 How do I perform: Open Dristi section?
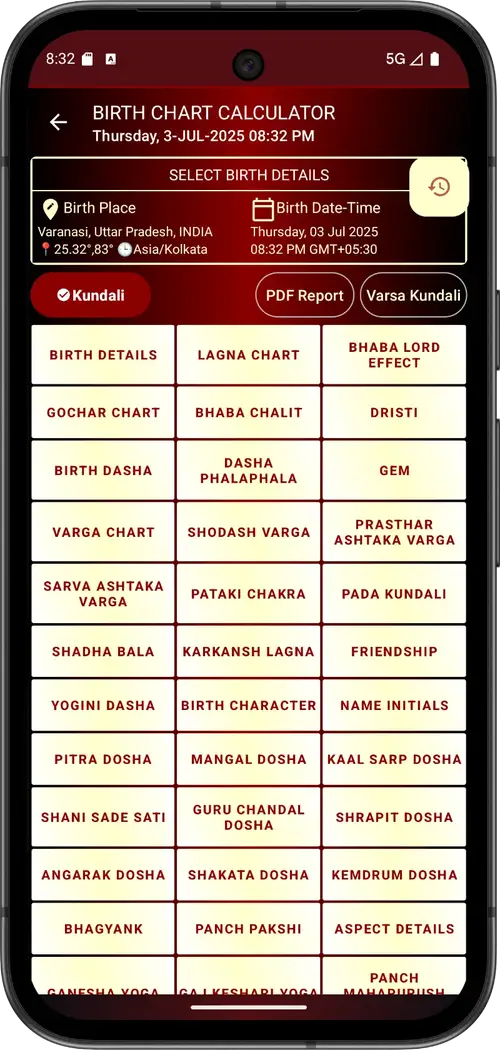click(x=394, y=412)
